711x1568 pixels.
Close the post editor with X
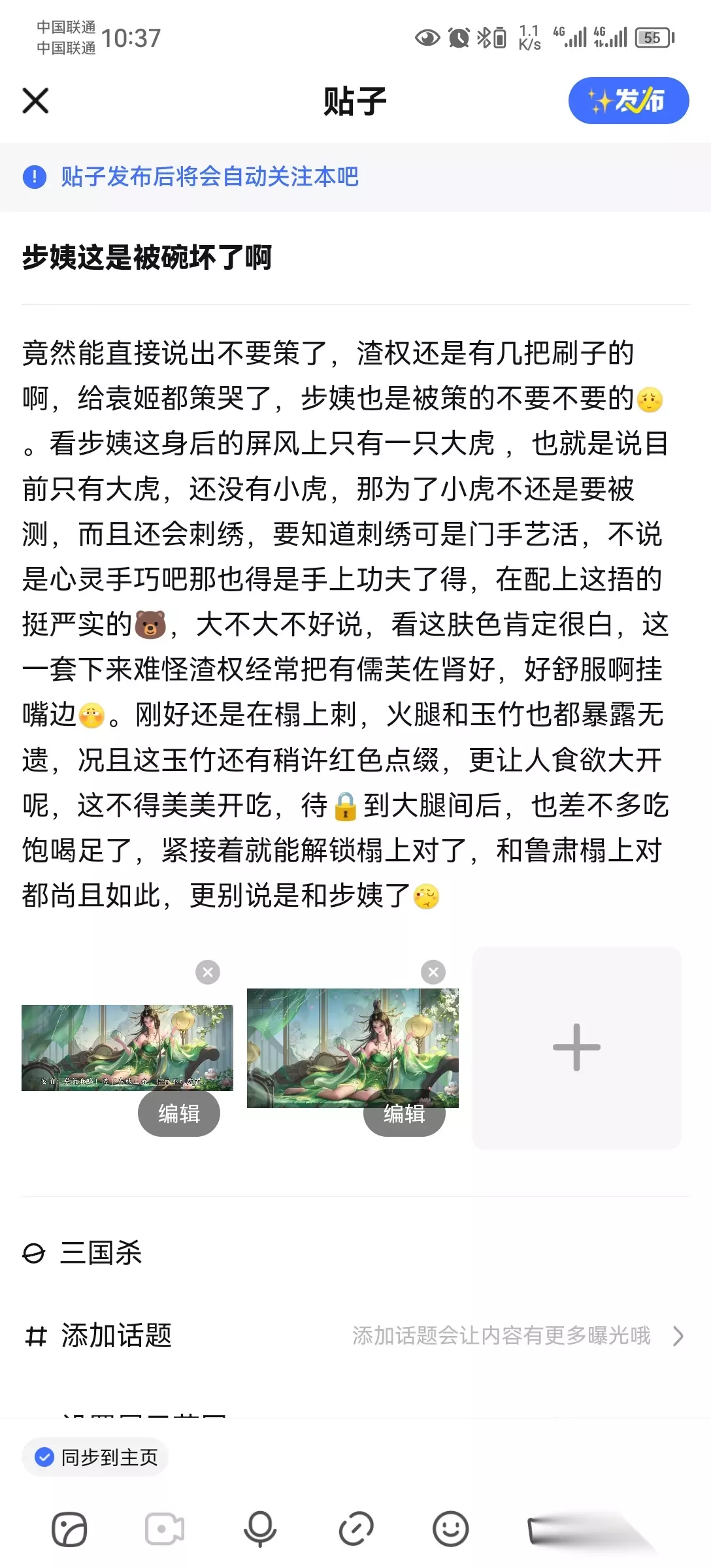(x=35, y=101)
